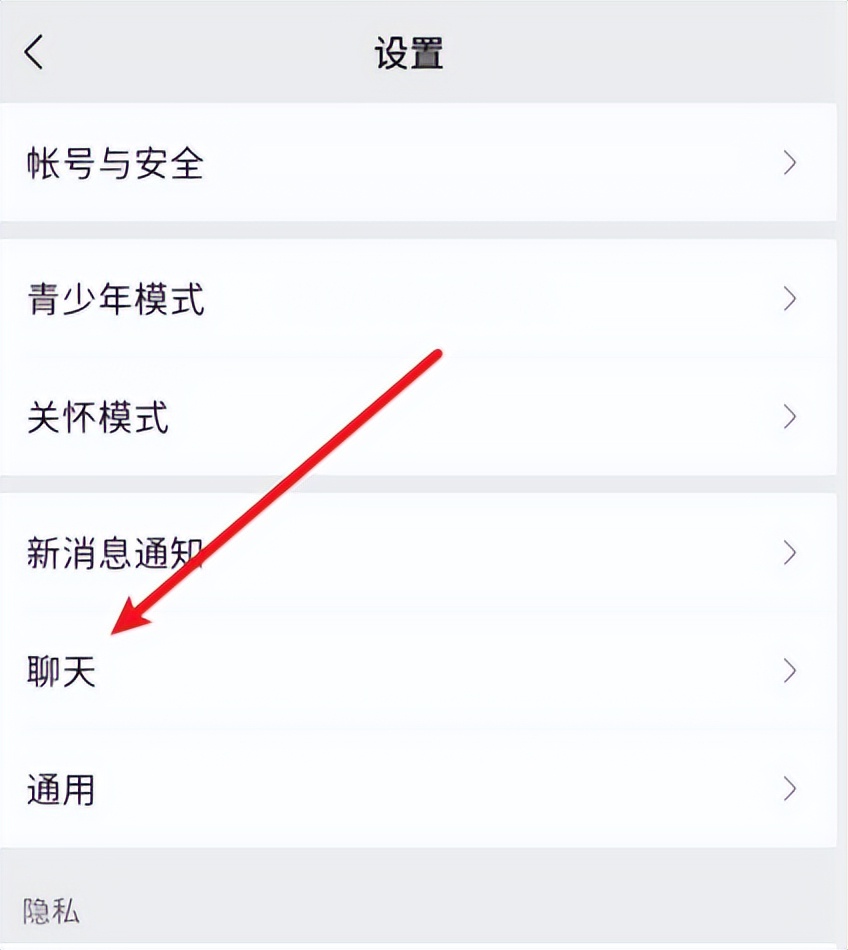Image resolution: width=848 pixels, height=950 pixels.
Task: Expand General settings via its chevron
Action: [789, 790]
